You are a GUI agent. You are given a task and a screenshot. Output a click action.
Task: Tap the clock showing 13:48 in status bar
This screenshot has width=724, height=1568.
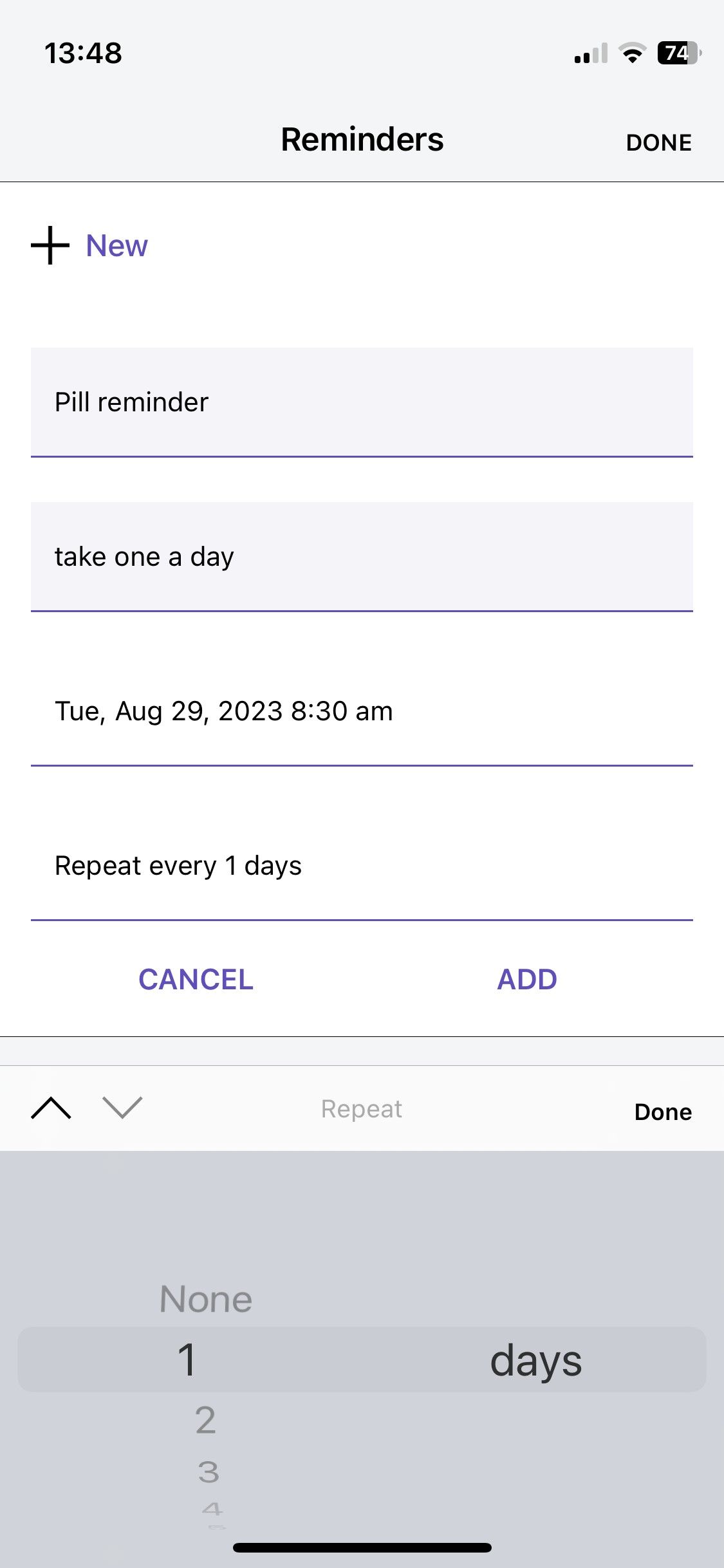82,54
